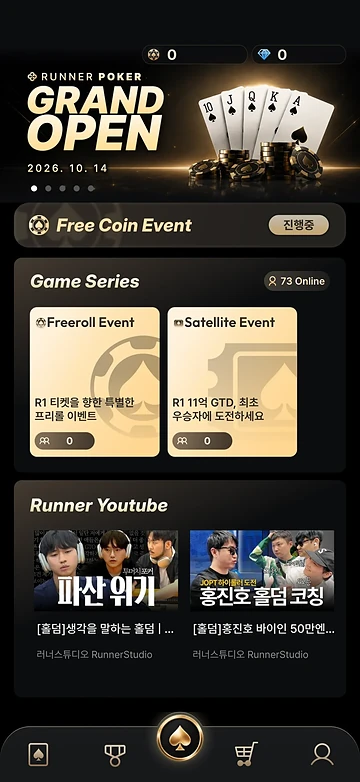The image size is (360, 782).
Task: Play the 홍진호 홀덤 코칭 video
Action: pos(262,570)
